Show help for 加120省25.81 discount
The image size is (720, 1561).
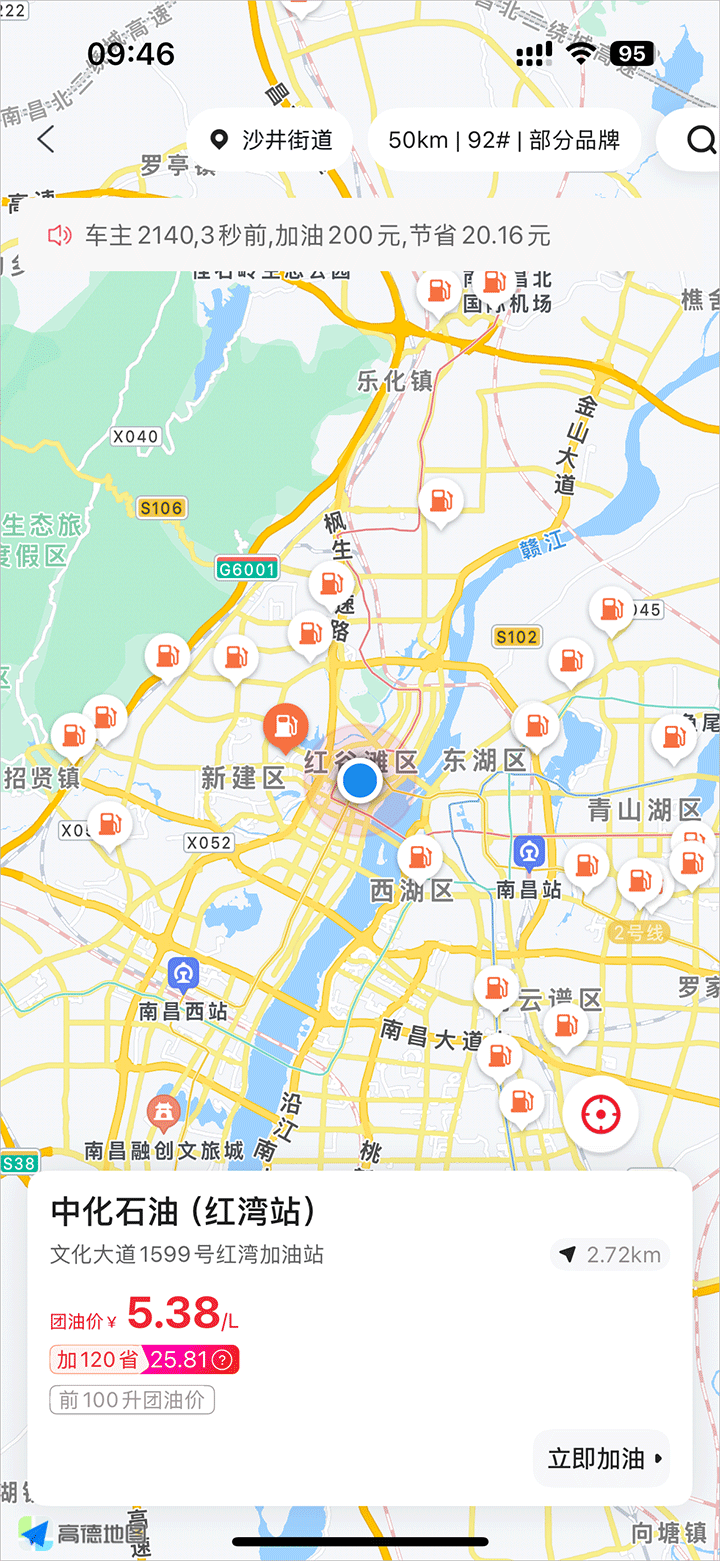coord(223,1360)
